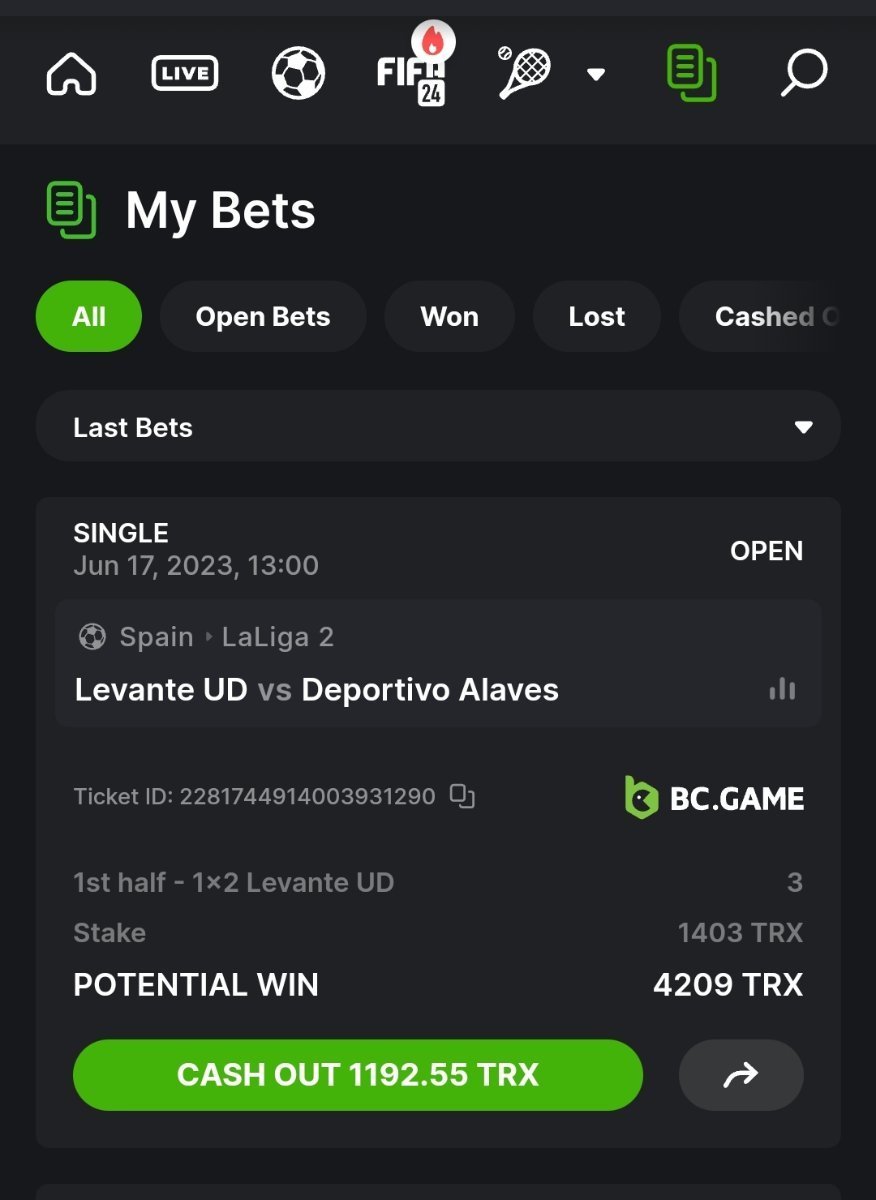Open the FIFA 24 section
The height and width of the screenshot is (1200, 876).
click(x=411, y=74)
